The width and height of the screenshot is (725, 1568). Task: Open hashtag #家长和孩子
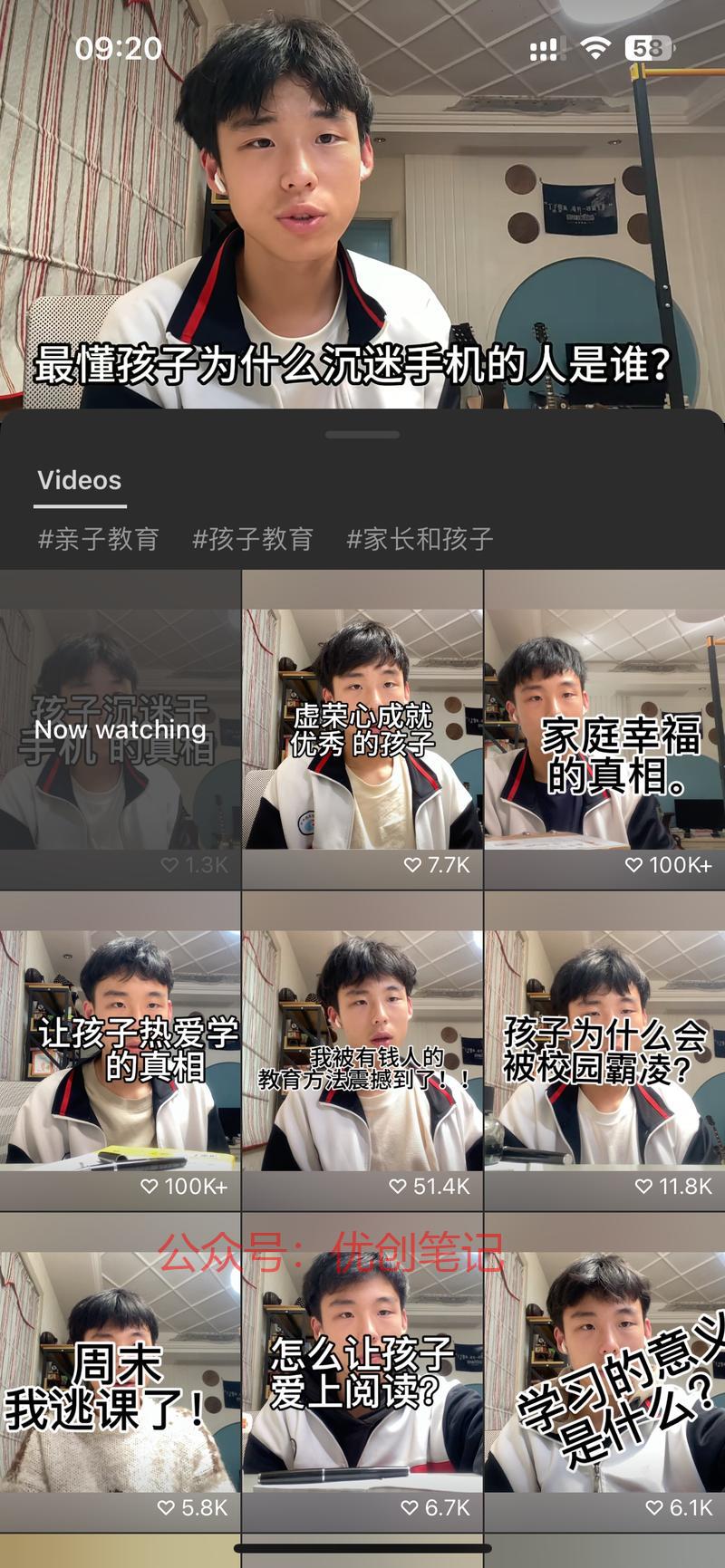coord(420,540)
